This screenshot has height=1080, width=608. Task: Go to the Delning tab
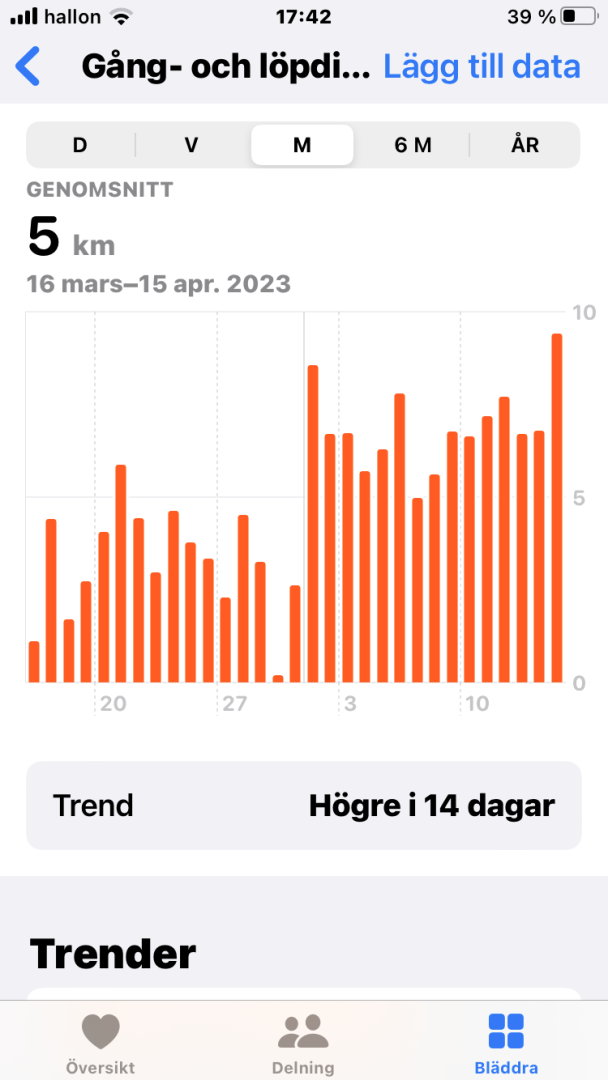(x=303, y=1043)
